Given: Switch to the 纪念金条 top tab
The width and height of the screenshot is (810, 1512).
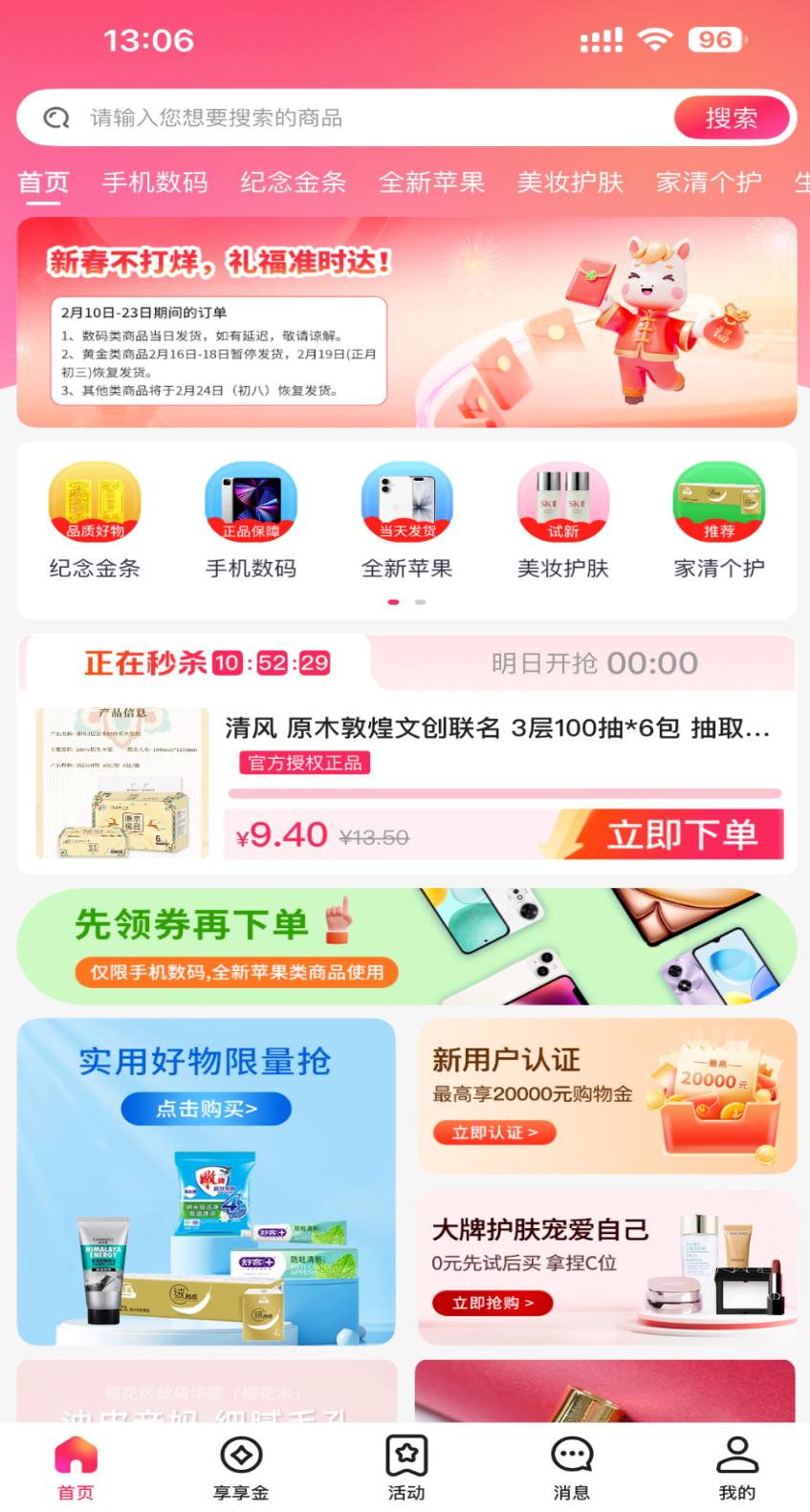Looking at the screenshot, I should pos(293,182).
